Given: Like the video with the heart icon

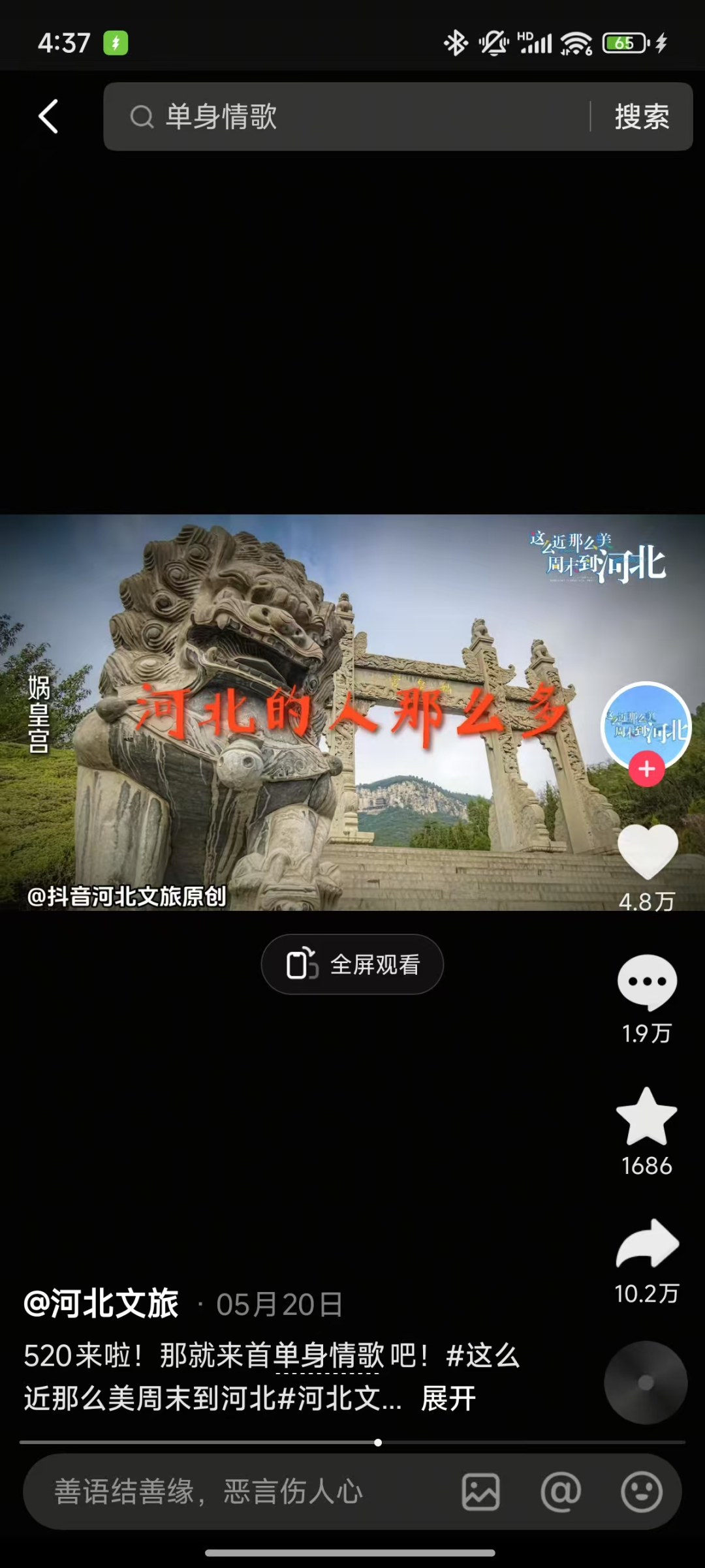Looking at the screenshot, I should click(x=647, y=851).
